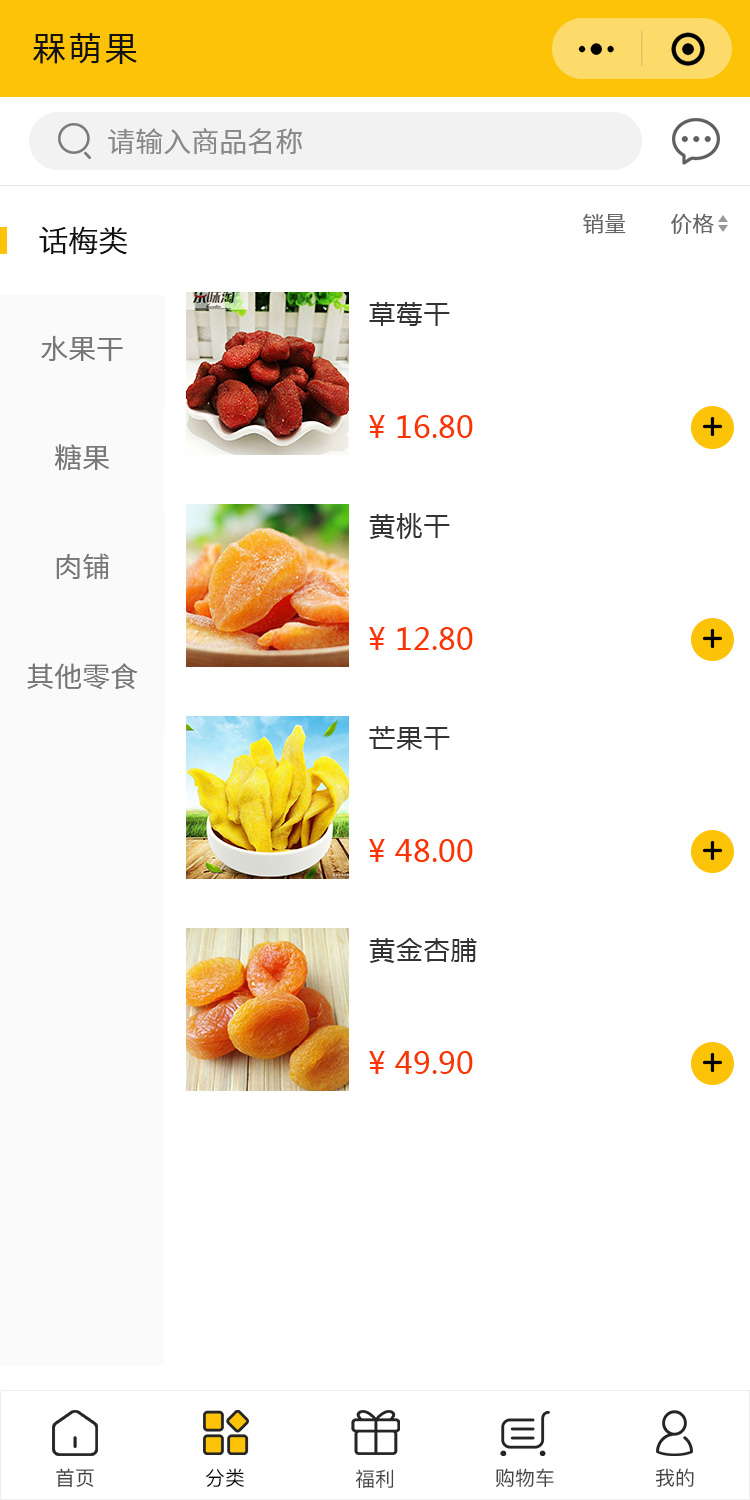Select the 水果干 category
This screenshot has width=750, height=1500.
click(82, 349)
